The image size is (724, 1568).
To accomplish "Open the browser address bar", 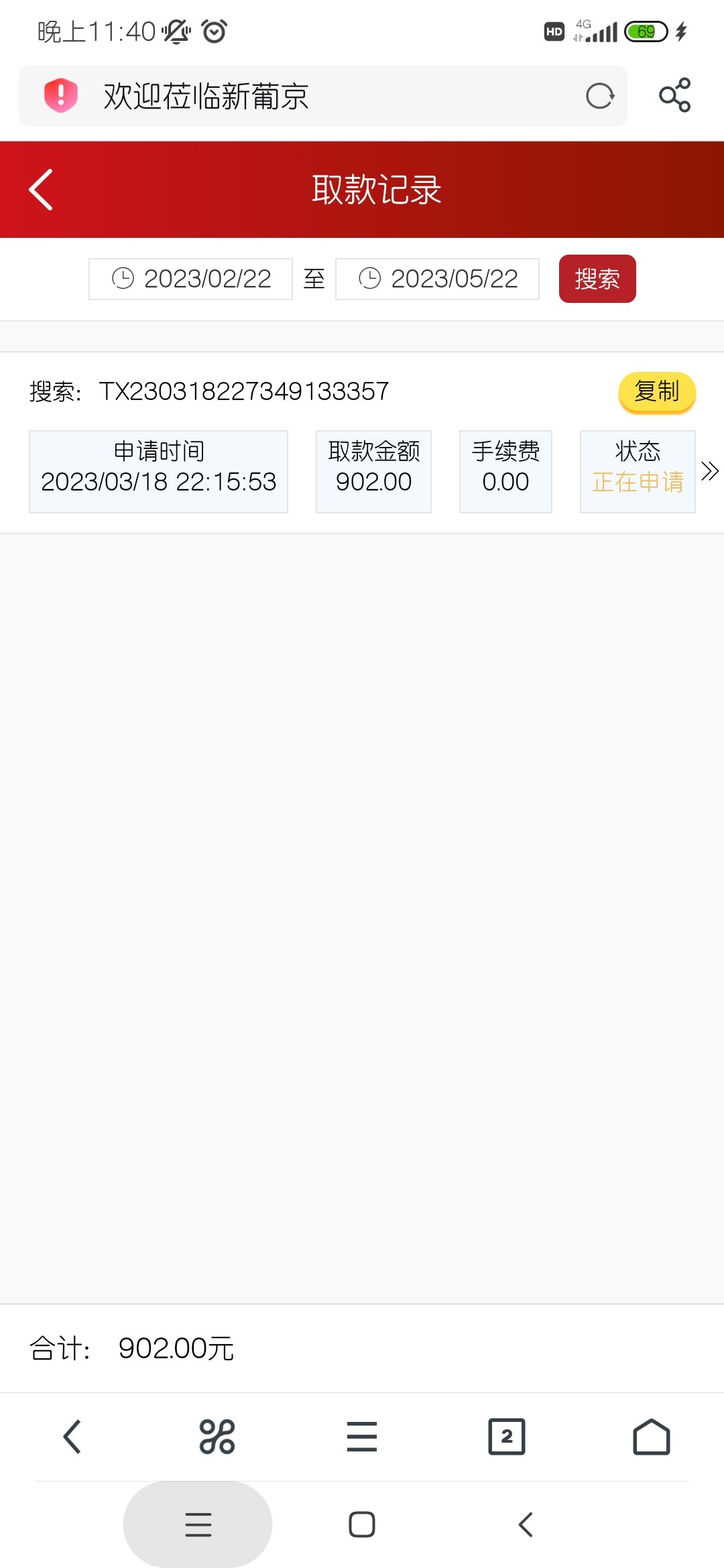I will (322, 96).
